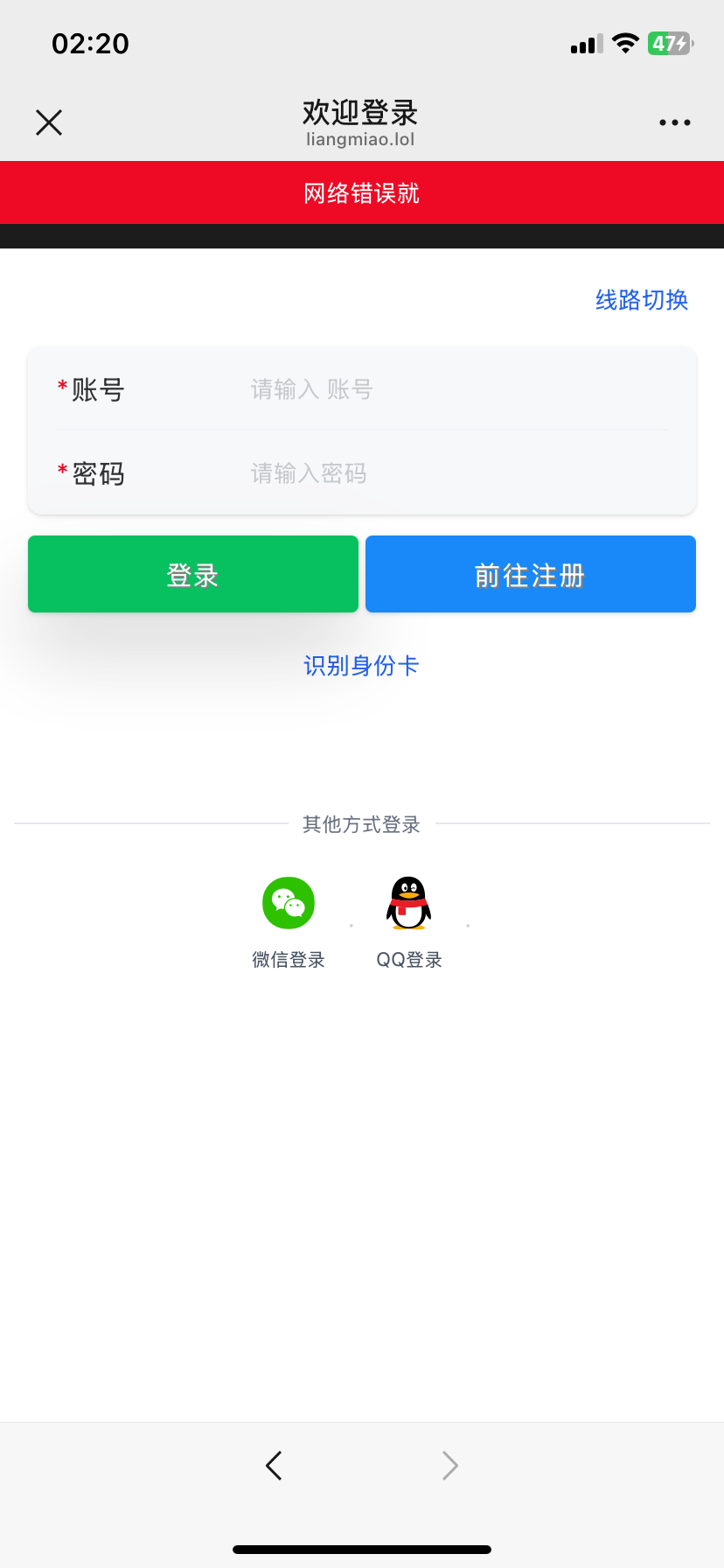This screenshot has height=1568, width=724.
Task: Focus the 账号 input field
Action: click(458, 389)
